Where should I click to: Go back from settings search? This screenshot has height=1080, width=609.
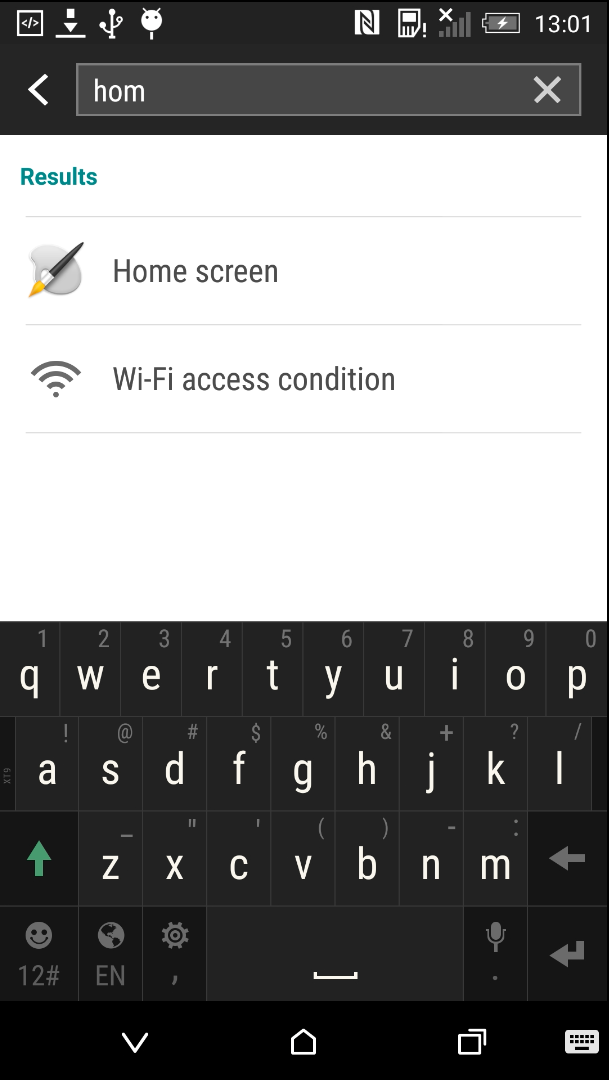pyautogui.click(x=38, y=91)
